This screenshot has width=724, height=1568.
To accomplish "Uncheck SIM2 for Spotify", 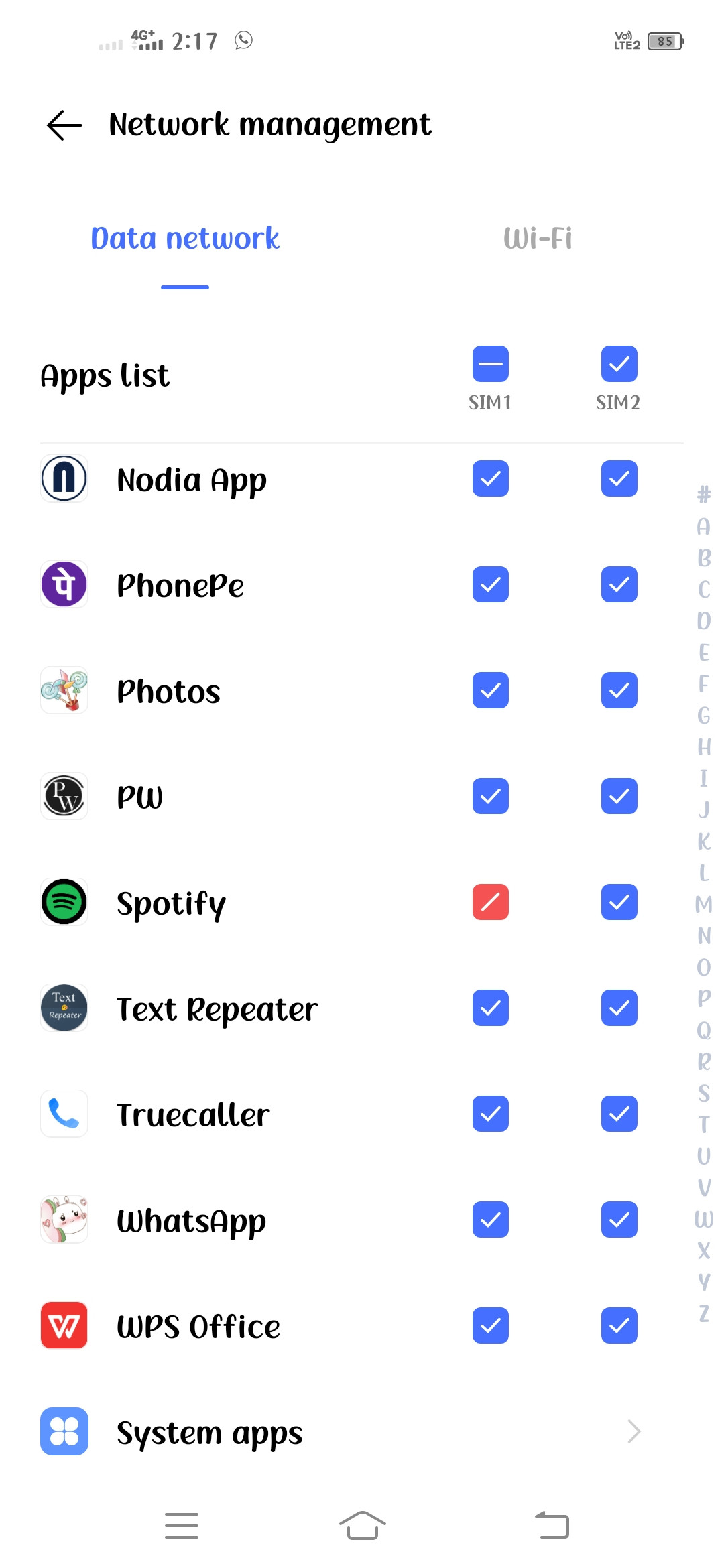I will pyautogui.click(x=619, y=902).
